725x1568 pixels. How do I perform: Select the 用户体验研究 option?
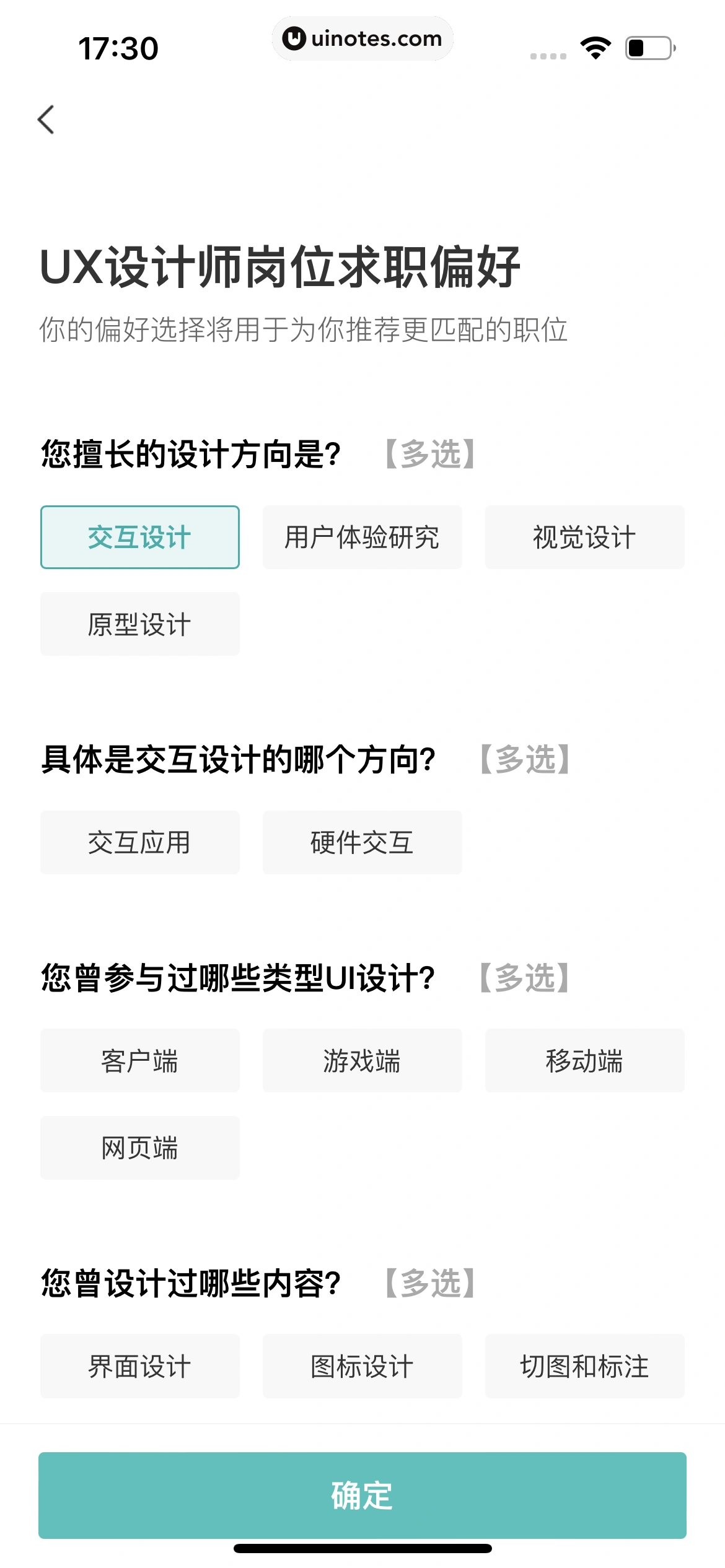(362, 537)
